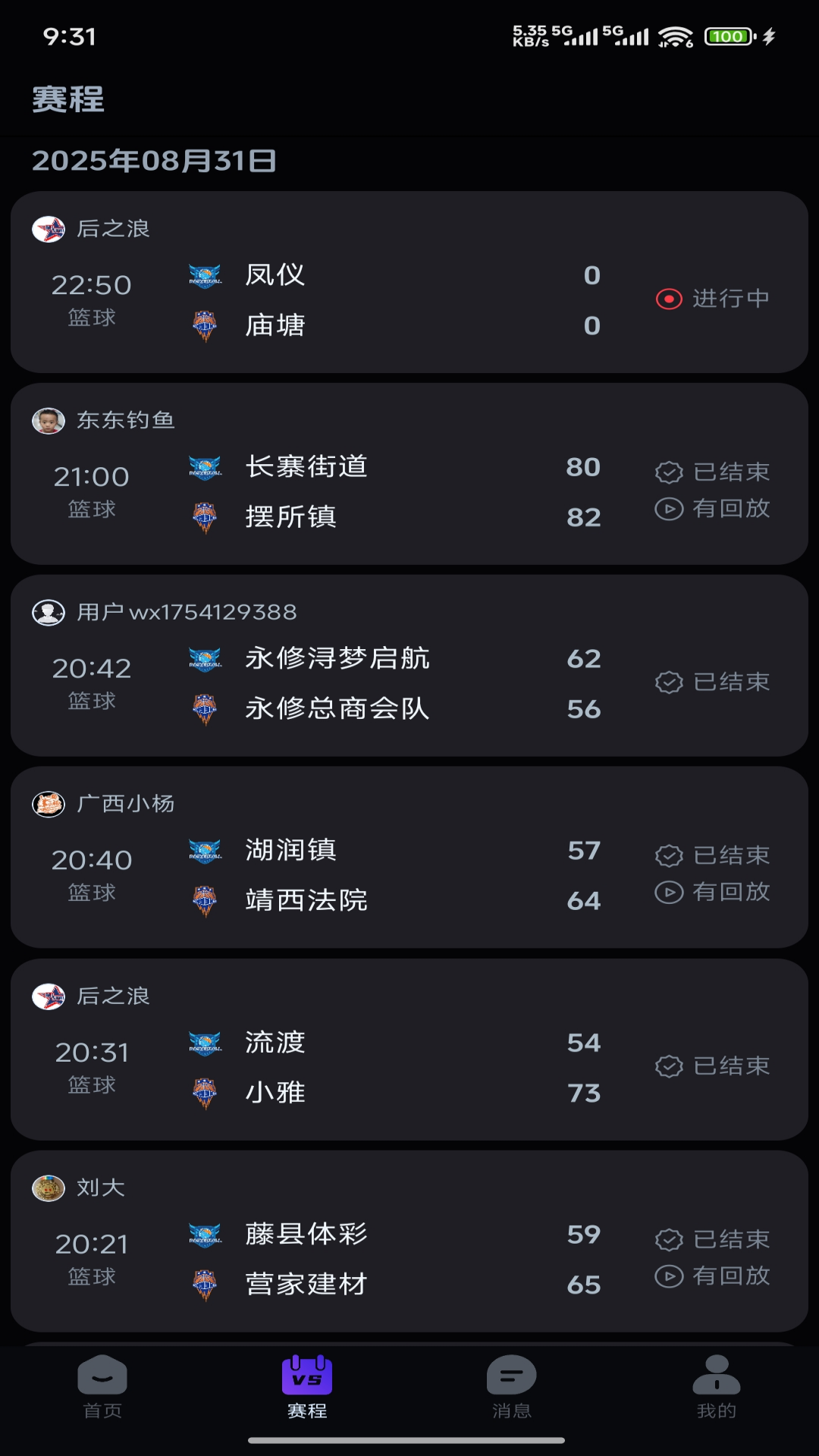Open the 长寨街道 vs 摆所镇 match card
The image size is (819, 1456).
409,491
